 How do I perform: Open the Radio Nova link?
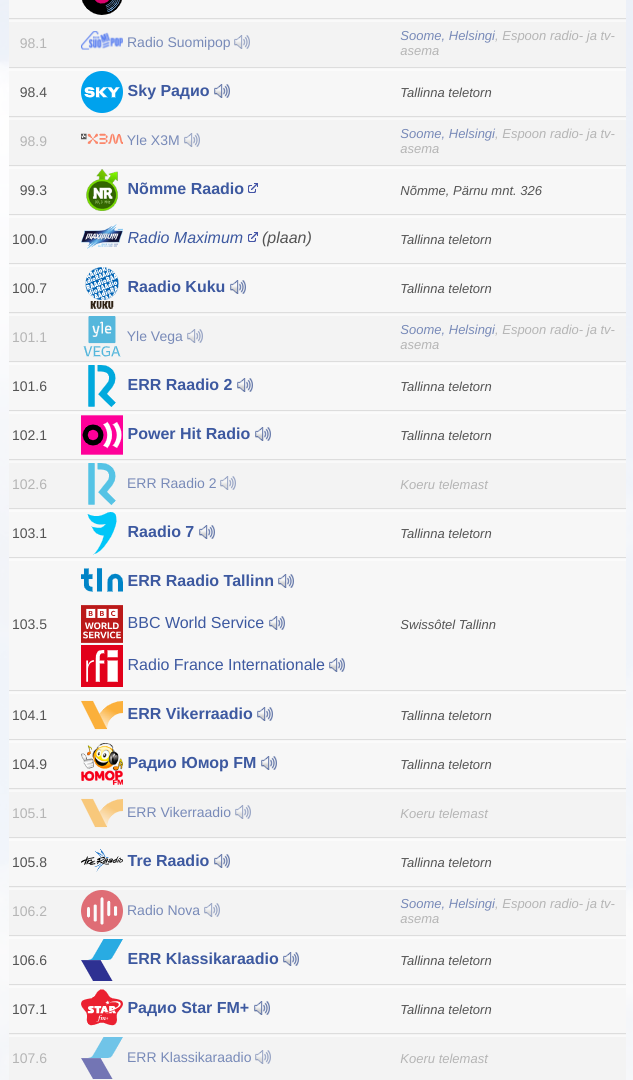click(163, 910)
